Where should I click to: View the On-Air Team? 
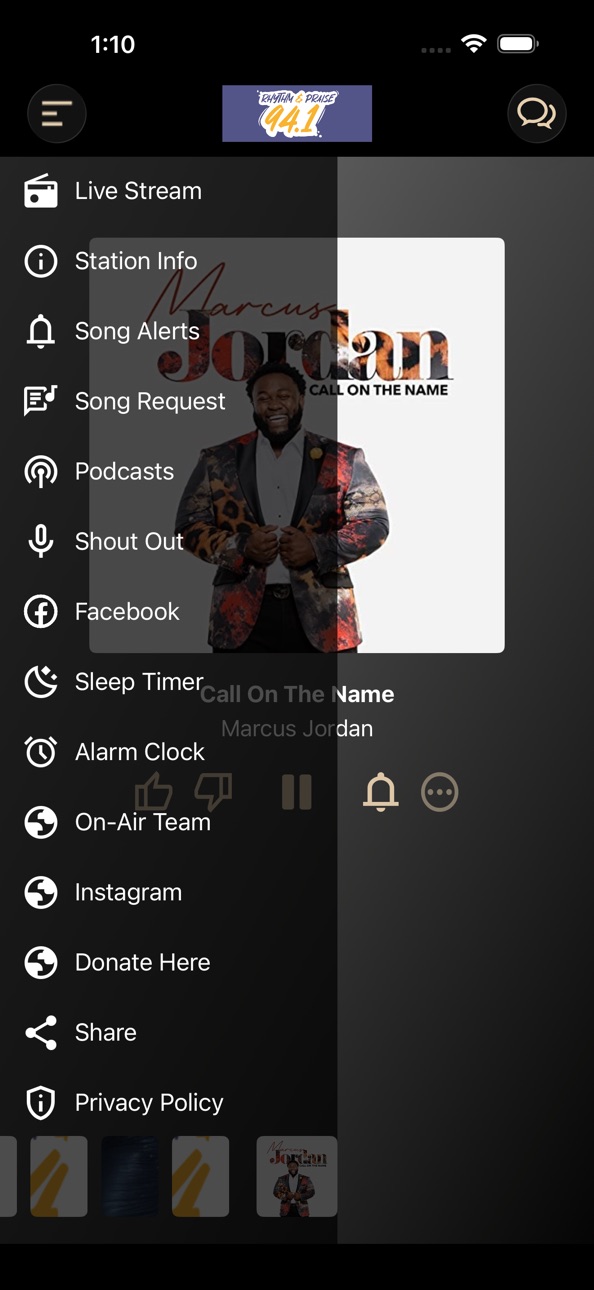(168, 822)
